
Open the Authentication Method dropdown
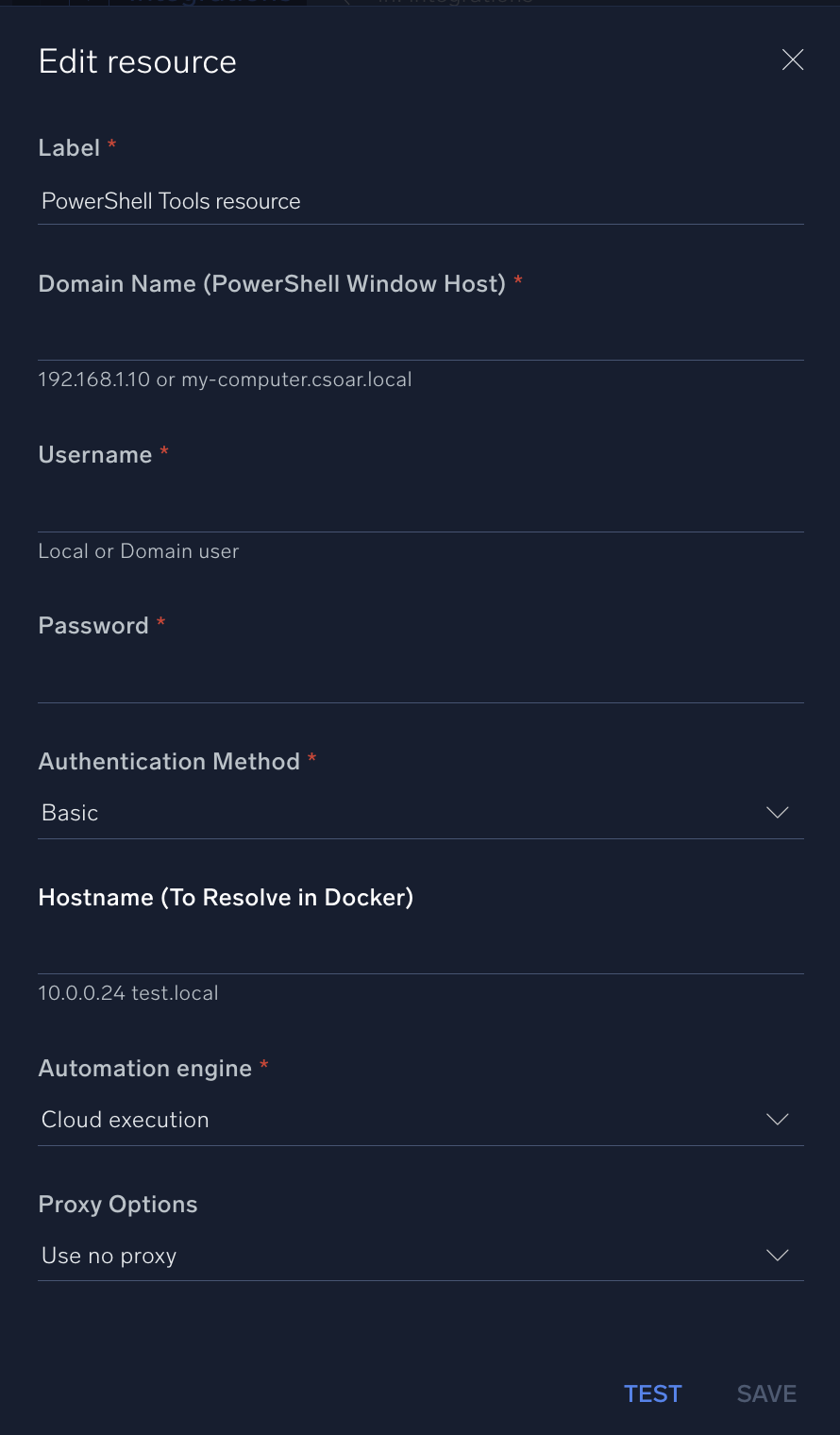[x=420, y=812]
